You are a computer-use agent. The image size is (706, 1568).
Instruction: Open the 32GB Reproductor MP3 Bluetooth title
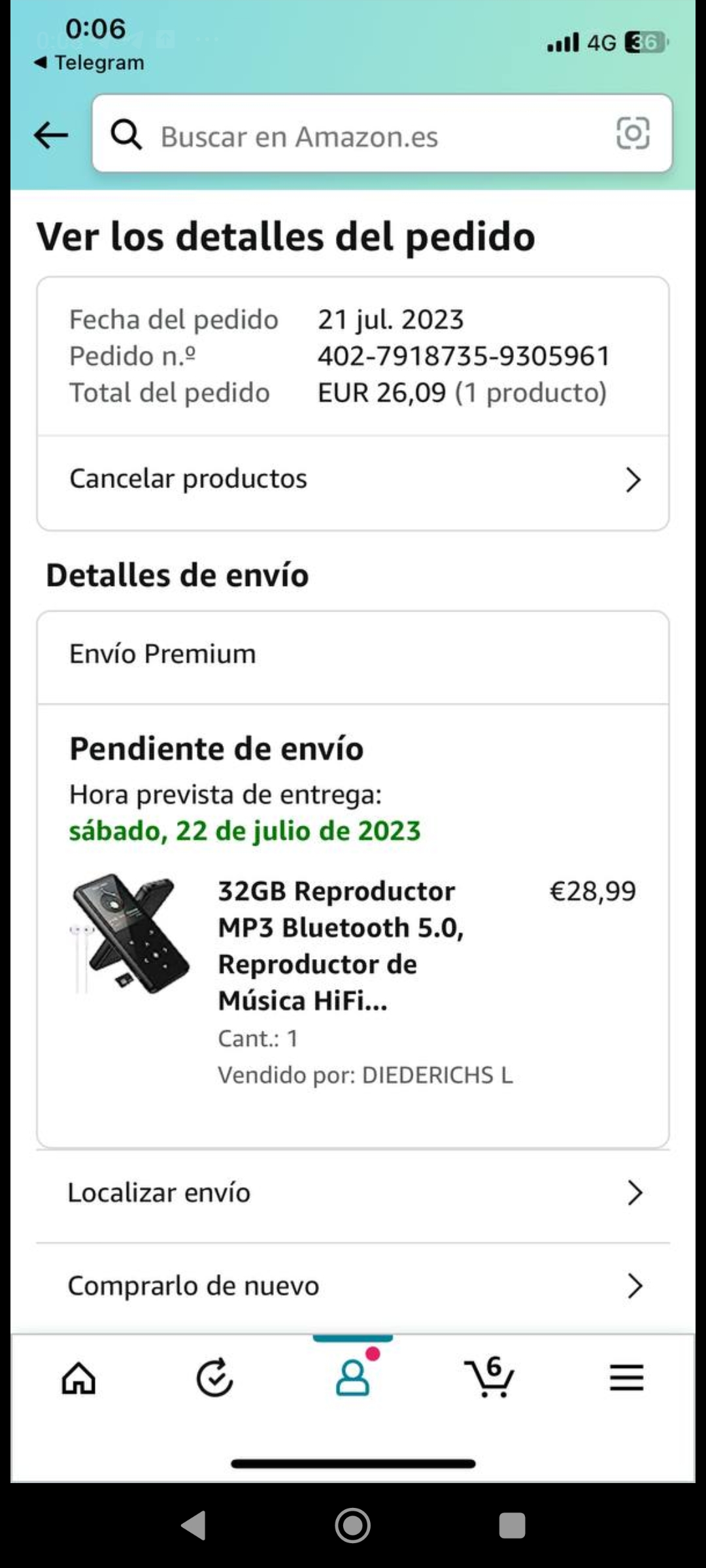click(x=340, y=945)
